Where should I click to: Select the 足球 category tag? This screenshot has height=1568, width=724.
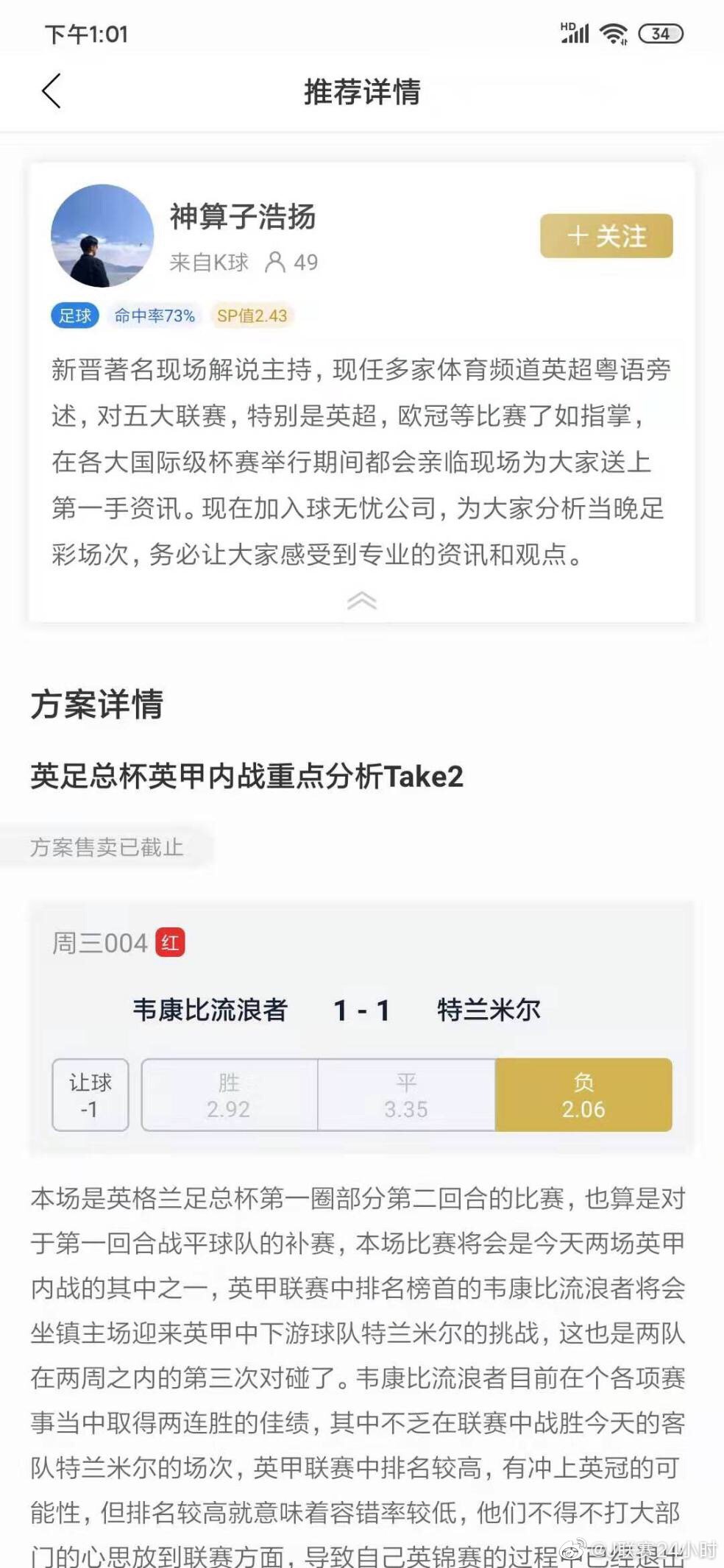coord(74,316)
